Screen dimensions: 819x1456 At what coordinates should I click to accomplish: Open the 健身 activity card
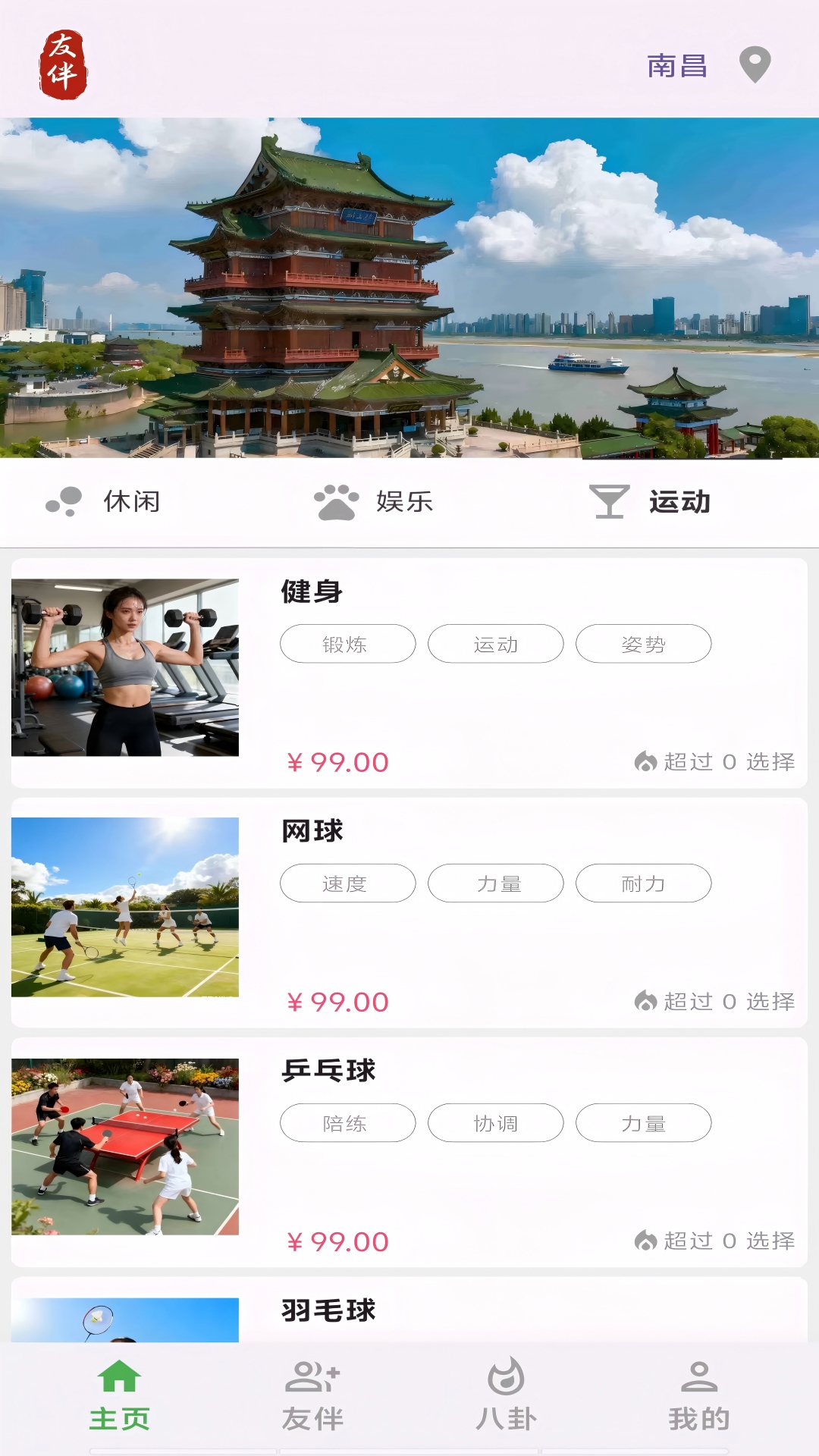pyautogui.click(x=409, y=673)
